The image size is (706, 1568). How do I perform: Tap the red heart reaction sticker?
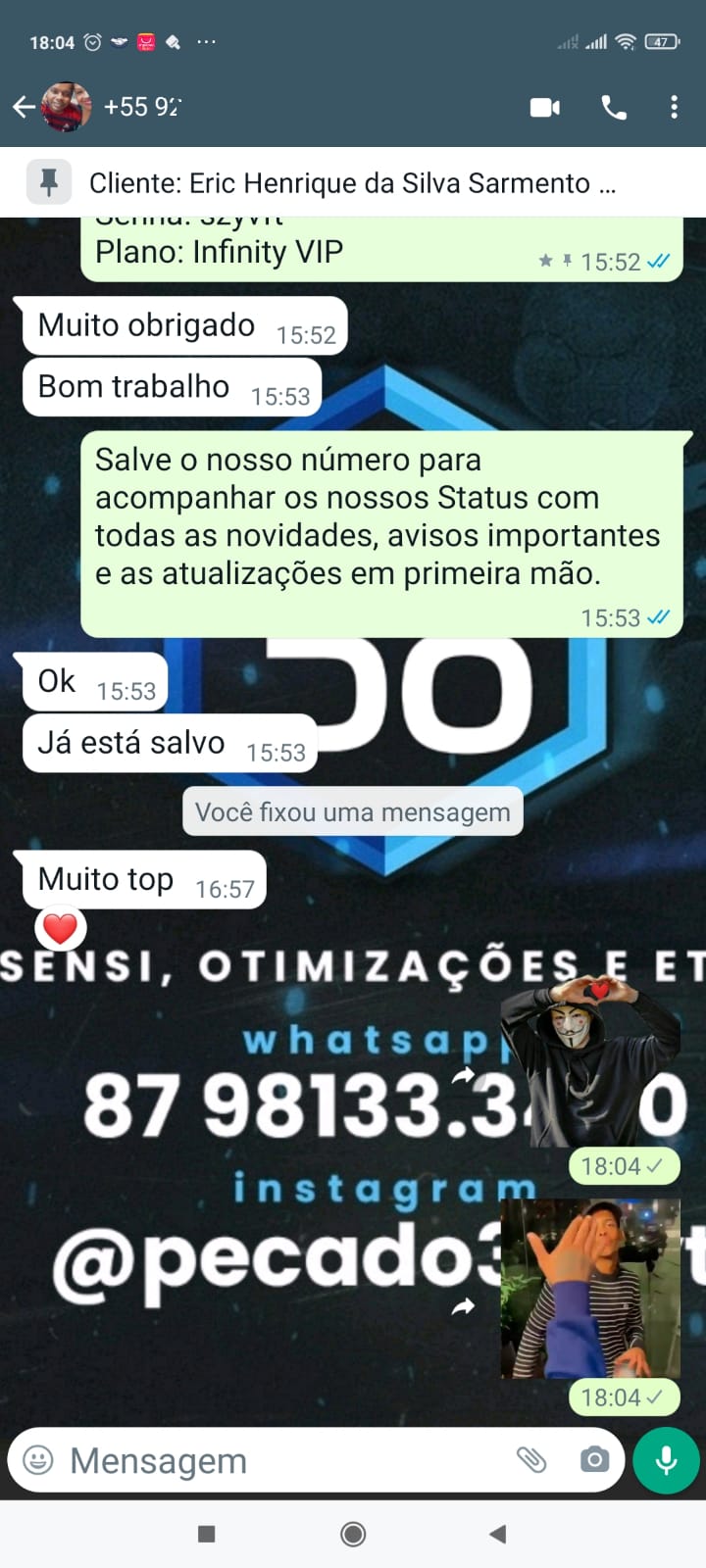click(x=60, y=925)
